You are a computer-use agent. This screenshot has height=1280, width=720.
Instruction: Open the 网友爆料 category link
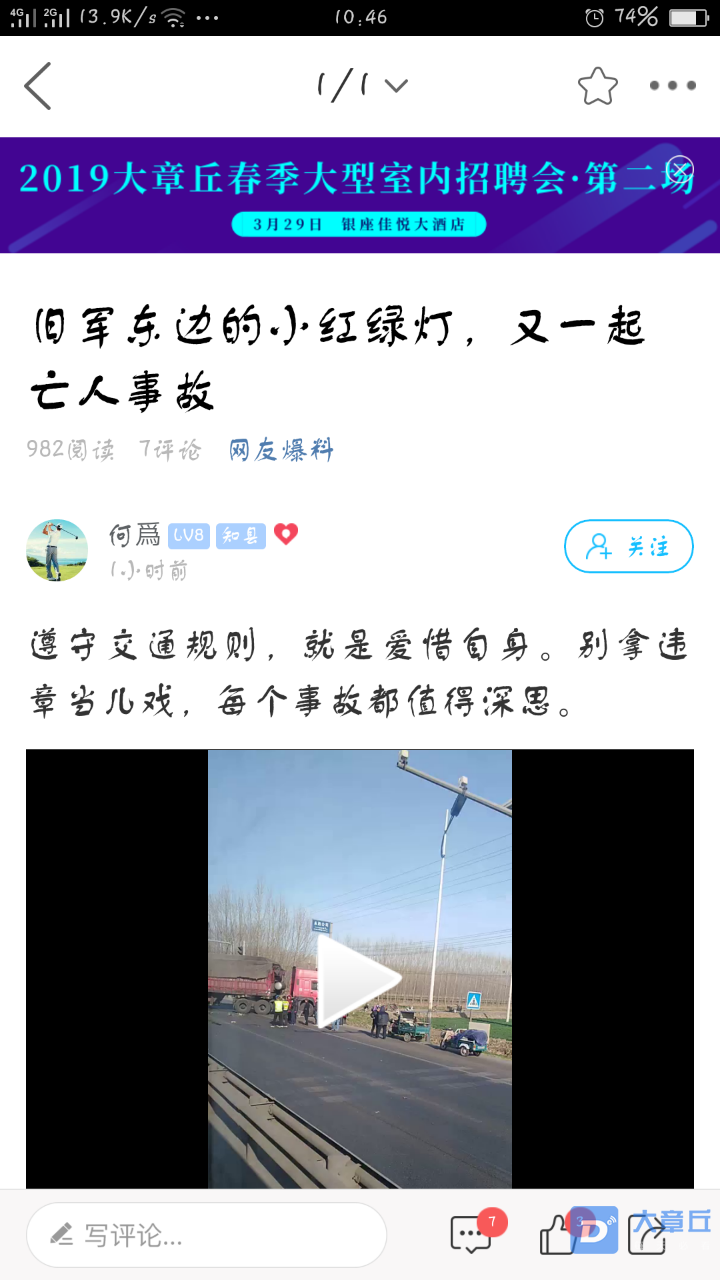click(281, 450)
